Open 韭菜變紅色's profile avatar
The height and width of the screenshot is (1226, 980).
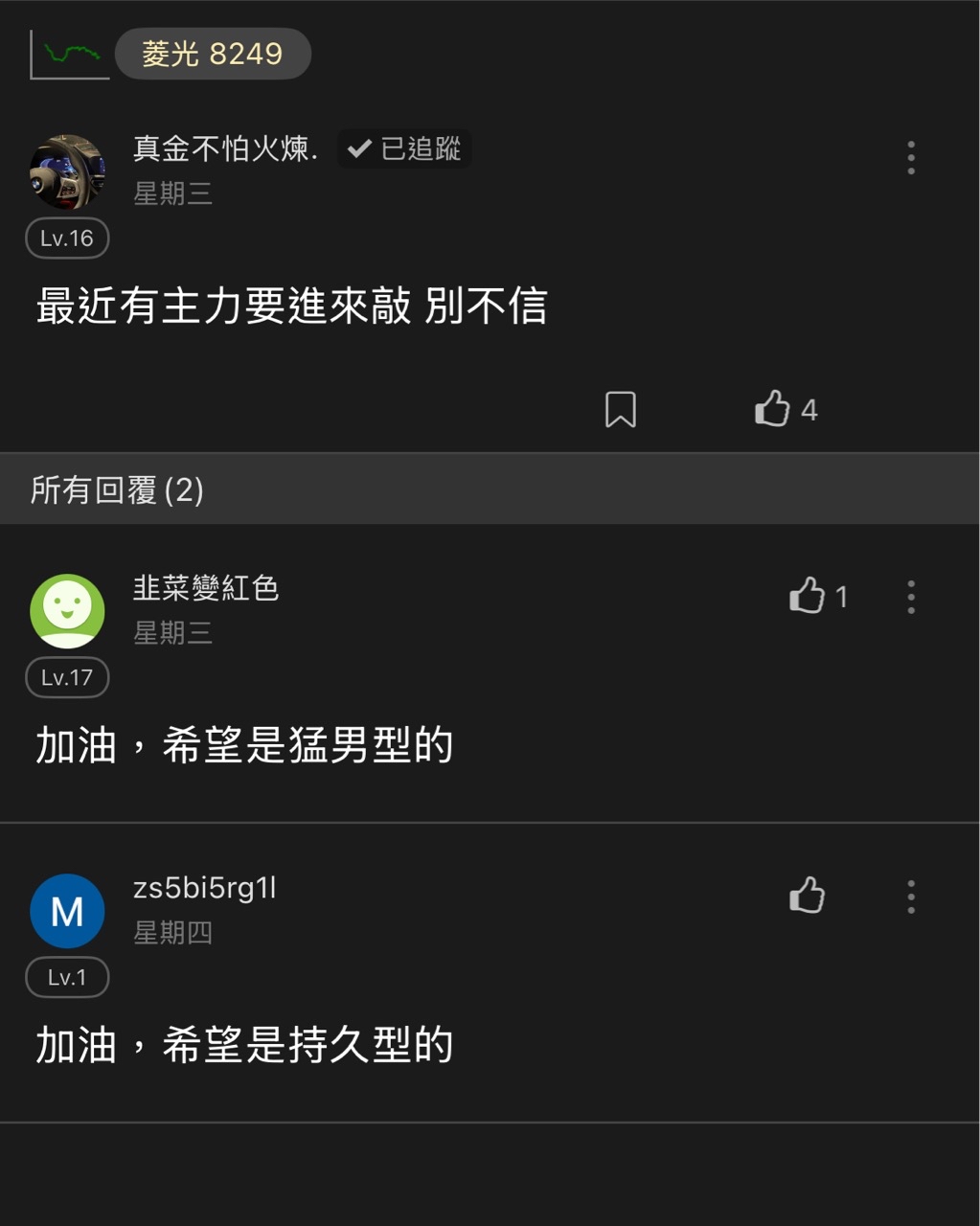tap(67, 611)
